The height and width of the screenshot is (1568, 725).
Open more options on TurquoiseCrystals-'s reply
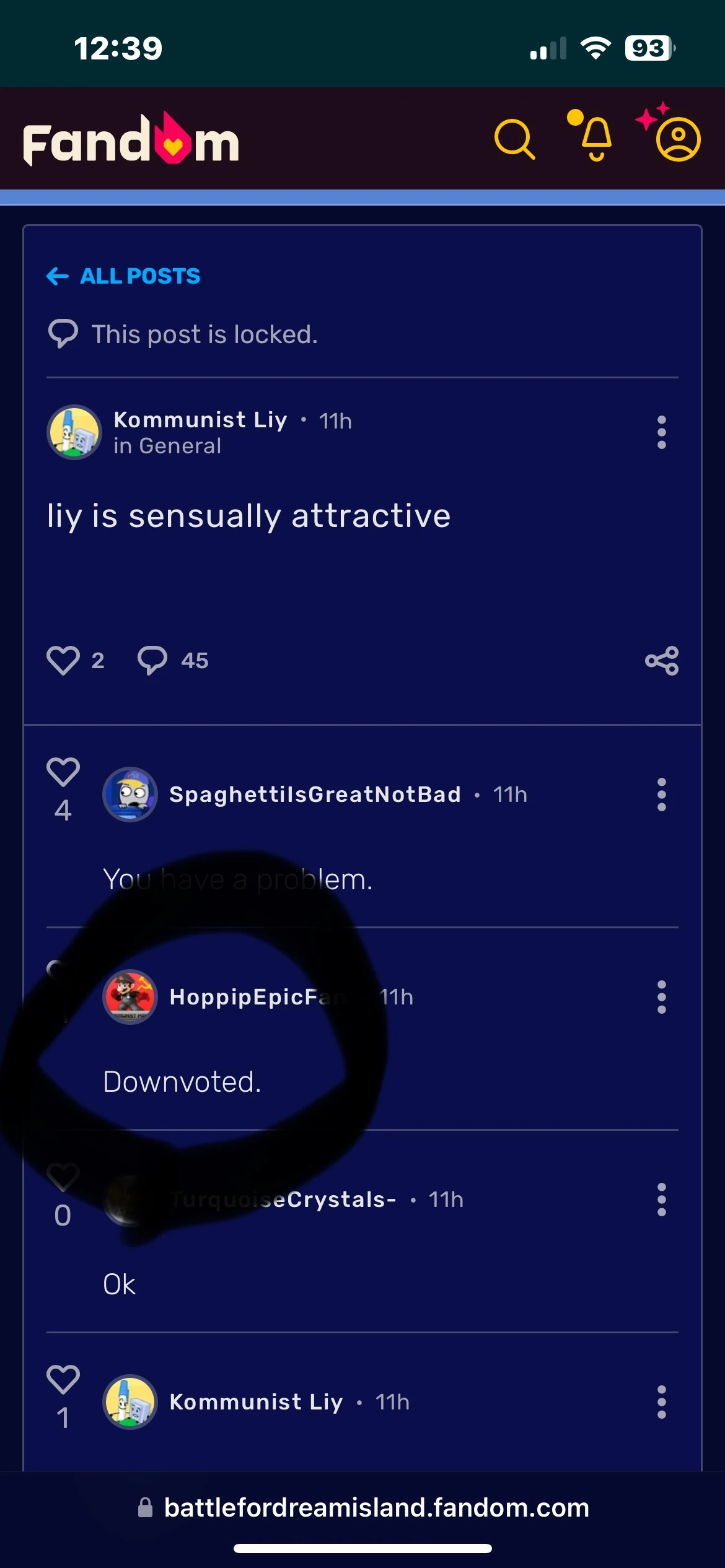pos(661,1200)
